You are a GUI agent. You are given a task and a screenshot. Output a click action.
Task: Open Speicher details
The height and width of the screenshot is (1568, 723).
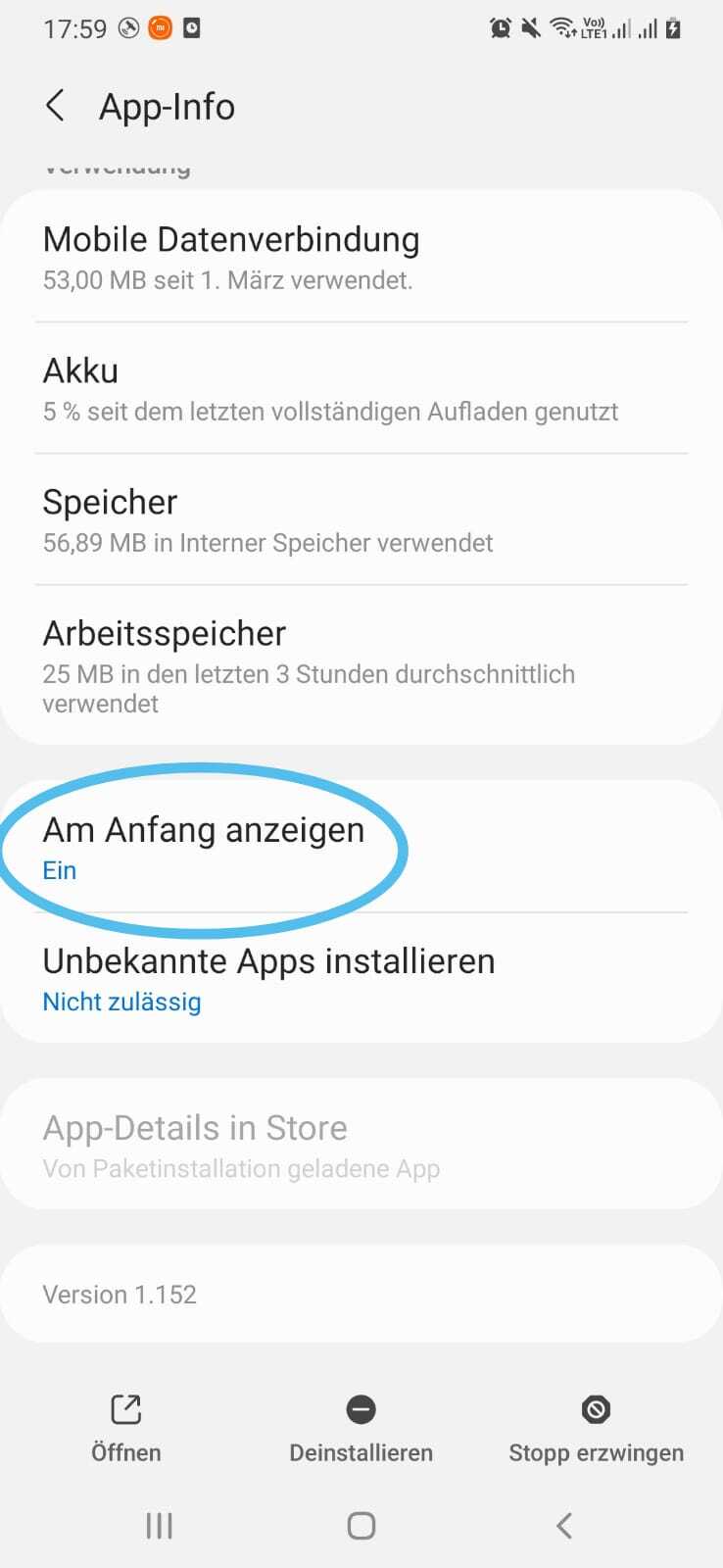(361, 519)
